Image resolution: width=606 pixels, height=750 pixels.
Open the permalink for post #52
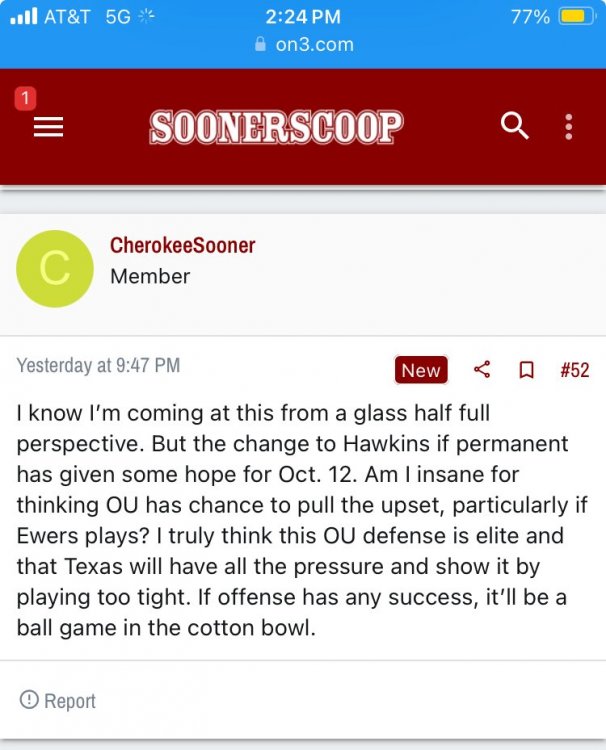coord(574,370)
